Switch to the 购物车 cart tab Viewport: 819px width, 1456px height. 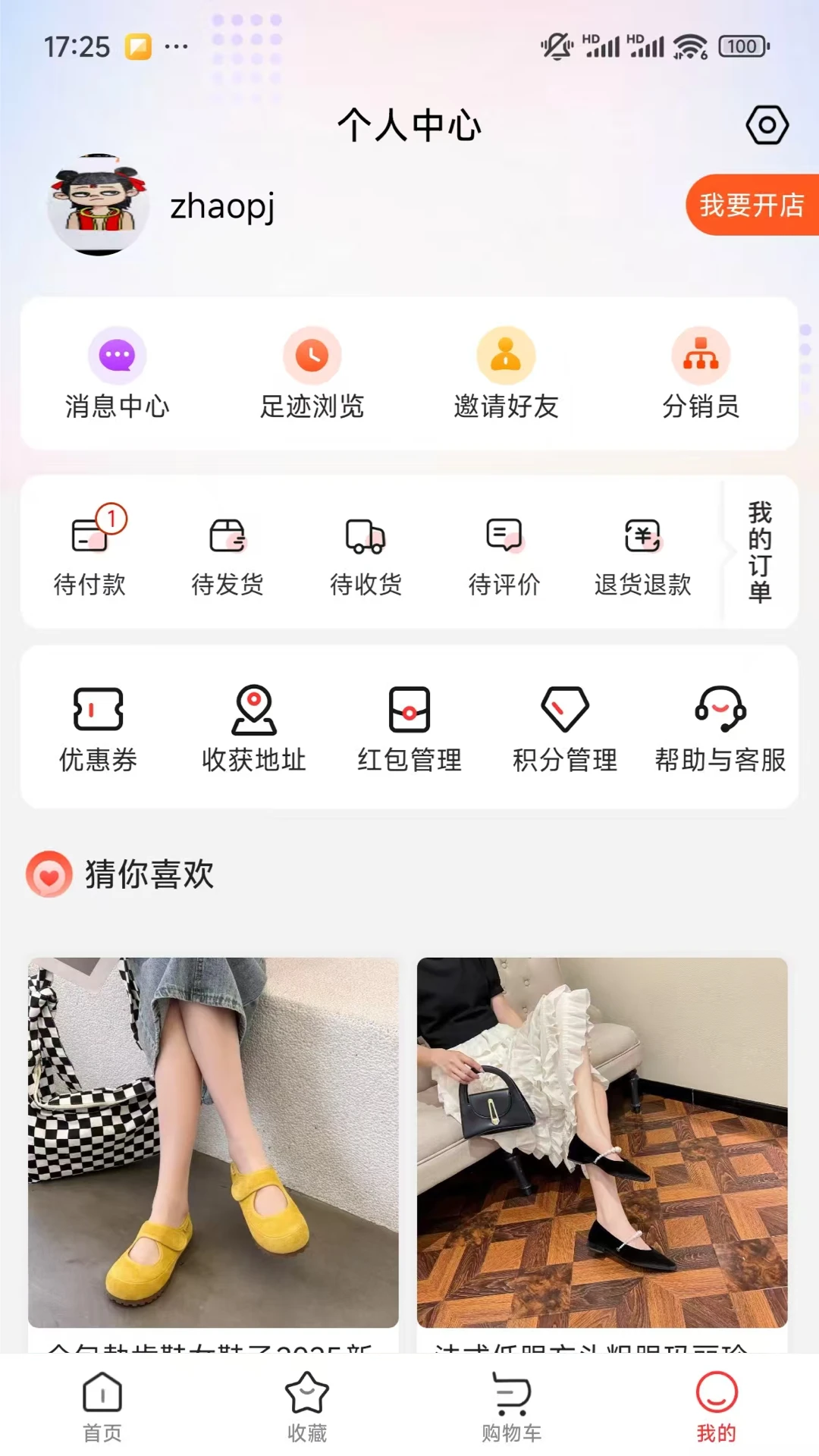click(x=512, y=1407)
